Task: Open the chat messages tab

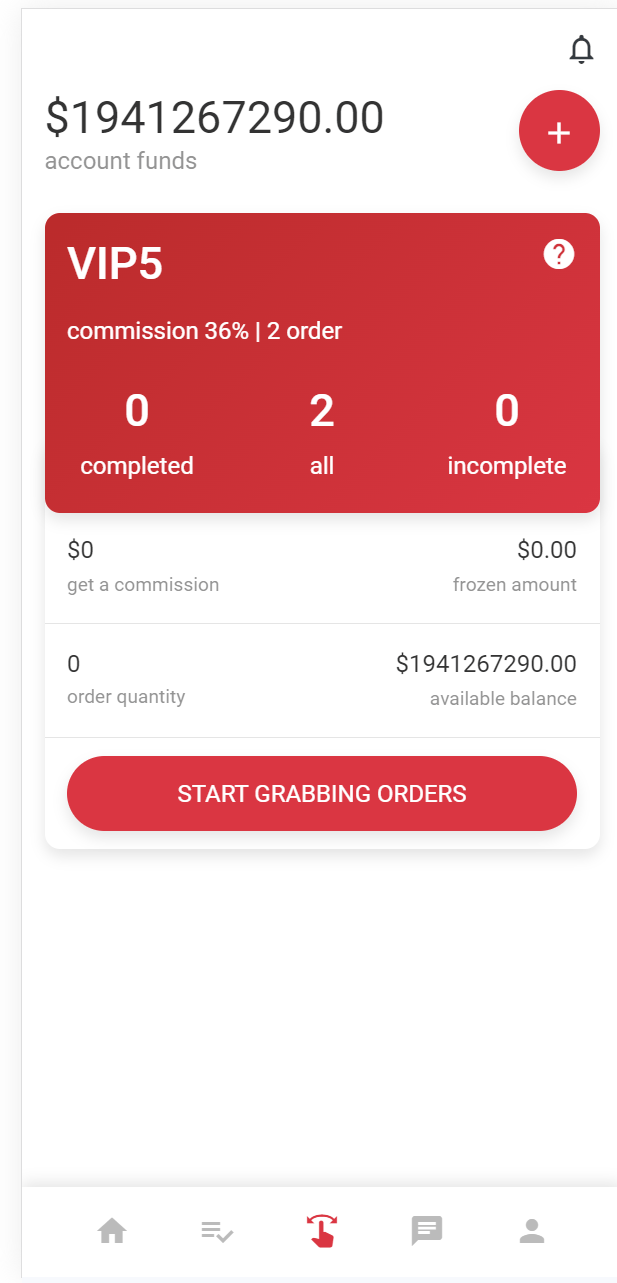Action: tap(427, 1230)
